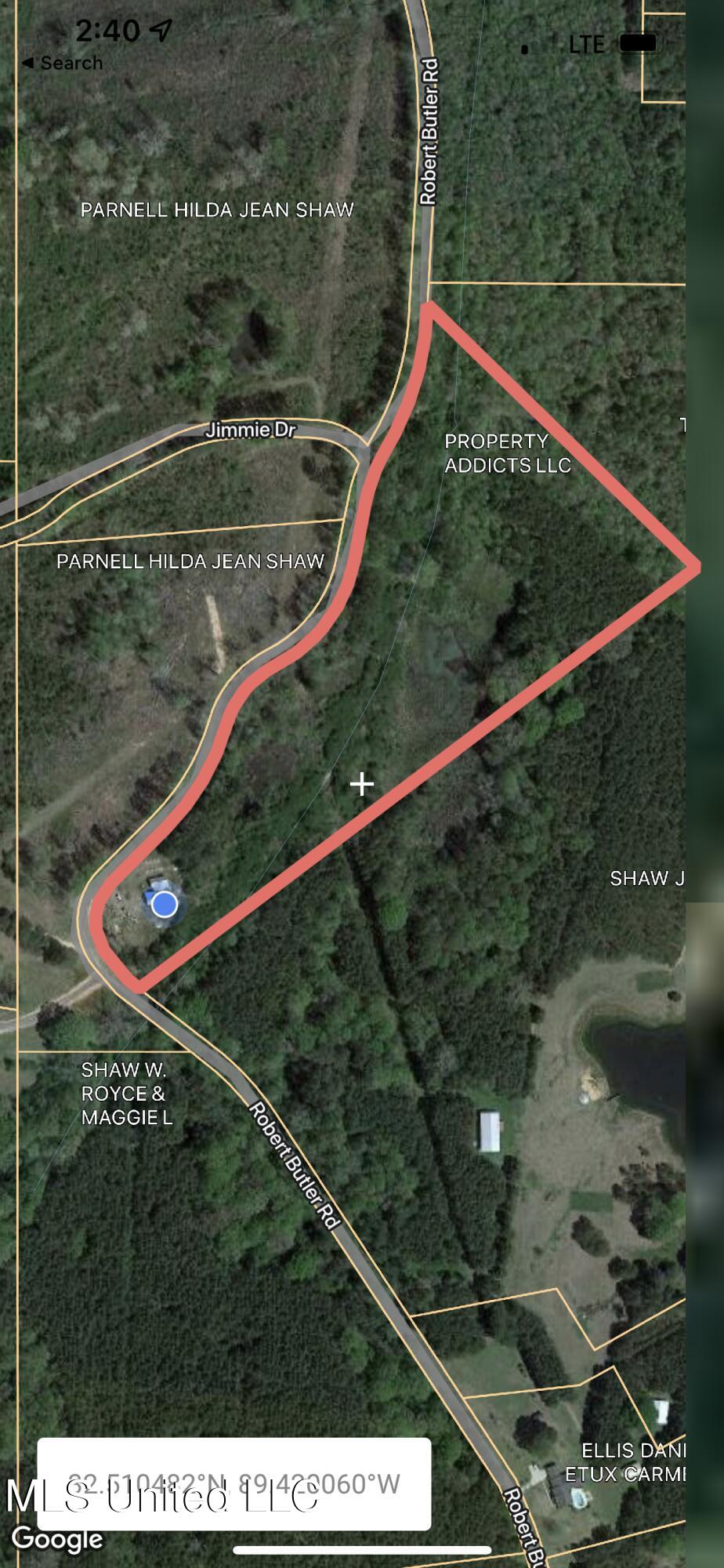Viewport: 724px width, 1568px height.
Task: Open the coordinates box at the bottom
Action: (233, 1483)
